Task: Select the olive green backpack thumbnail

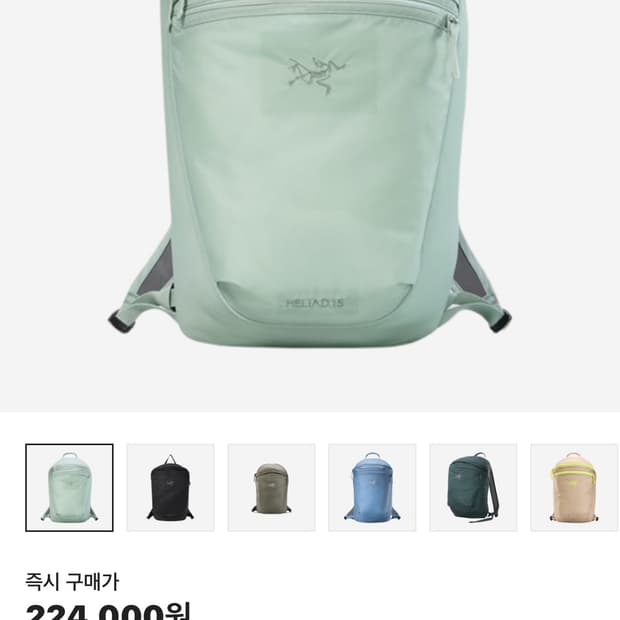Action: [271, 488]
